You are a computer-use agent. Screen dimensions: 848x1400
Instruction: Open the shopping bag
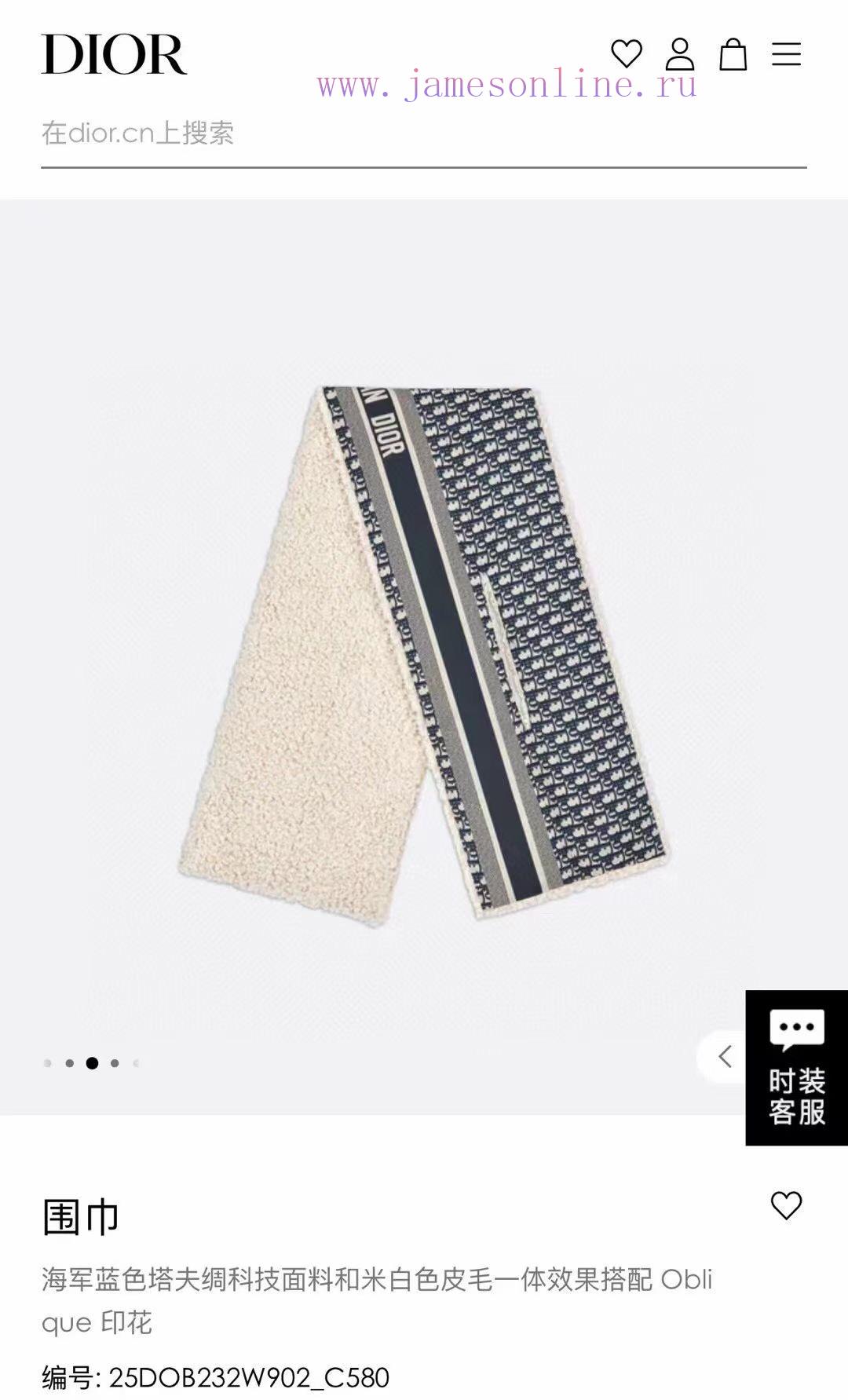coord(733,54)
